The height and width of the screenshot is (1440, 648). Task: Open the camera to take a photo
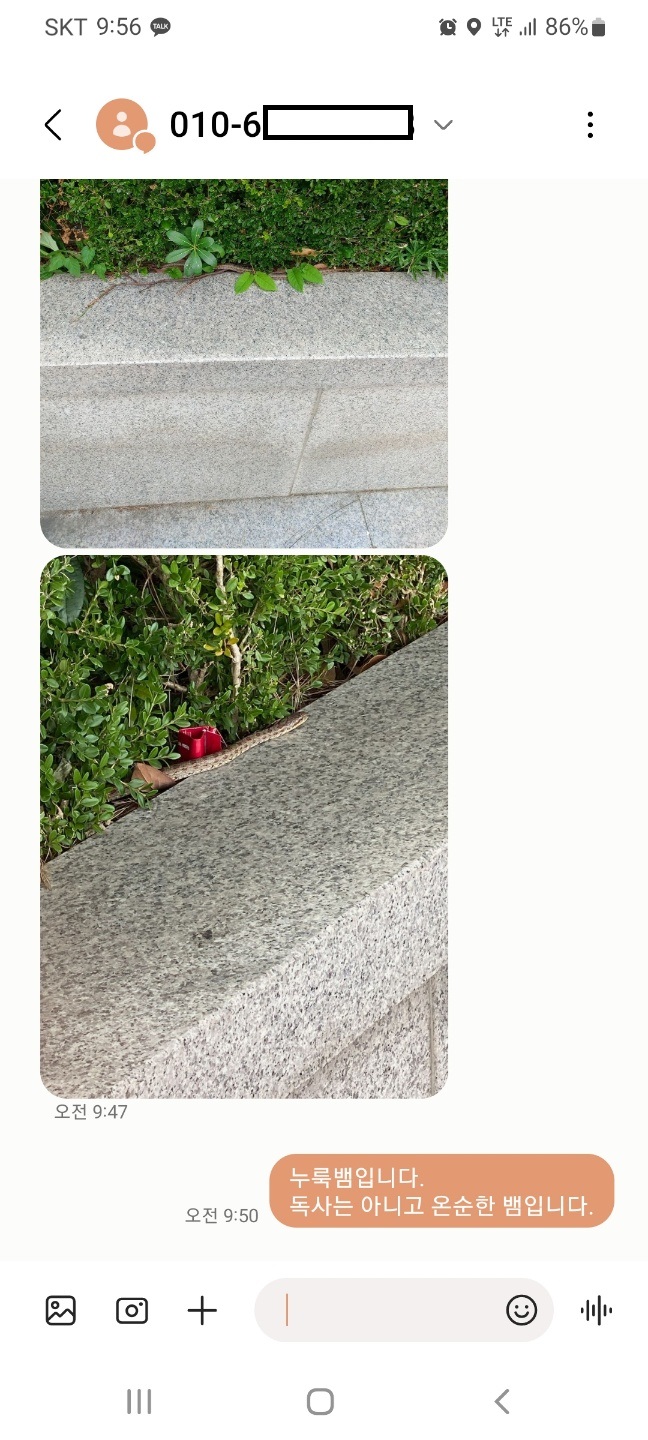click(132, 1310)
